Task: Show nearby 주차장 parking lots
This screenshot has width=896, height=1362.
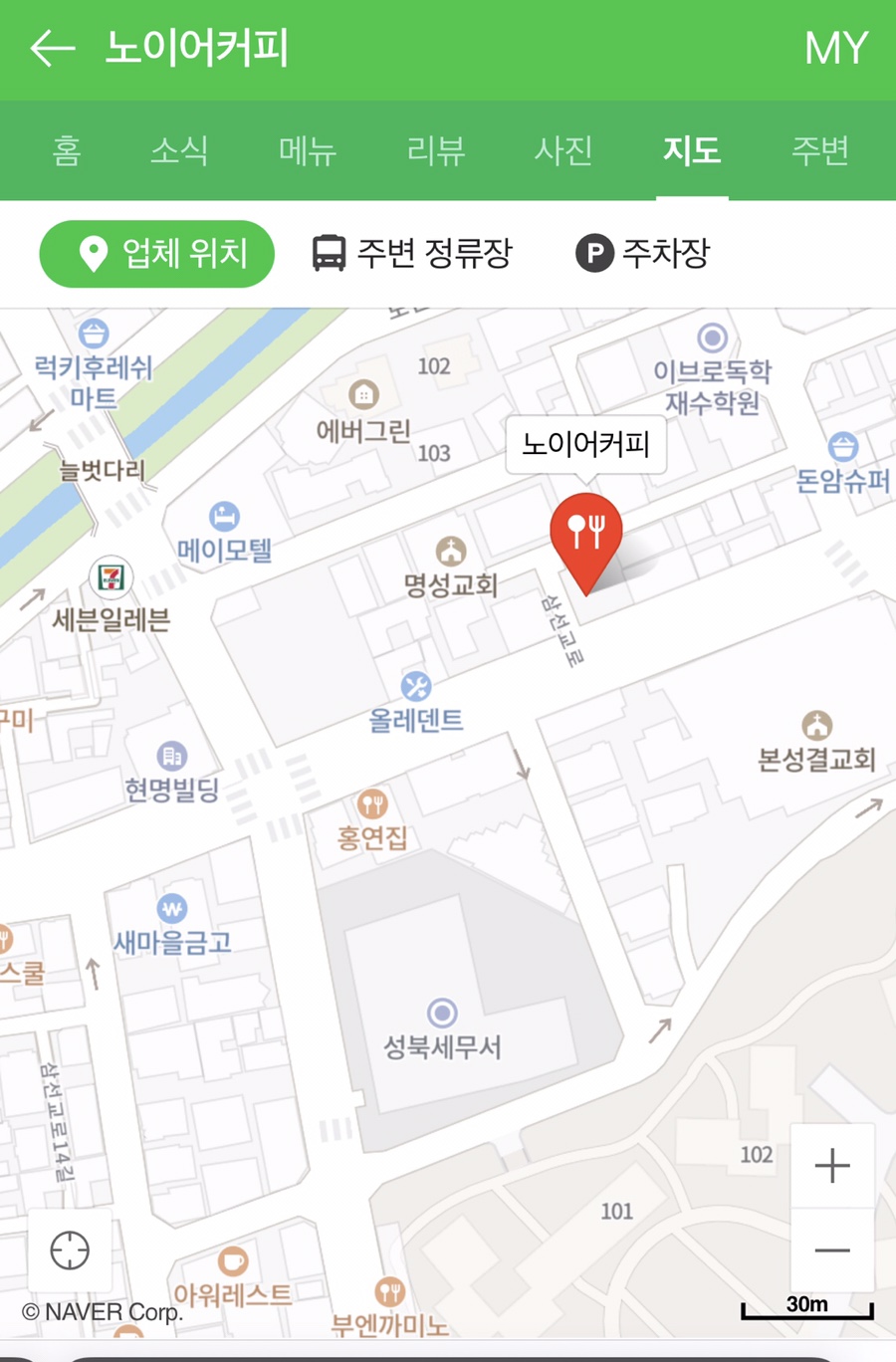Action: [643, 254]
